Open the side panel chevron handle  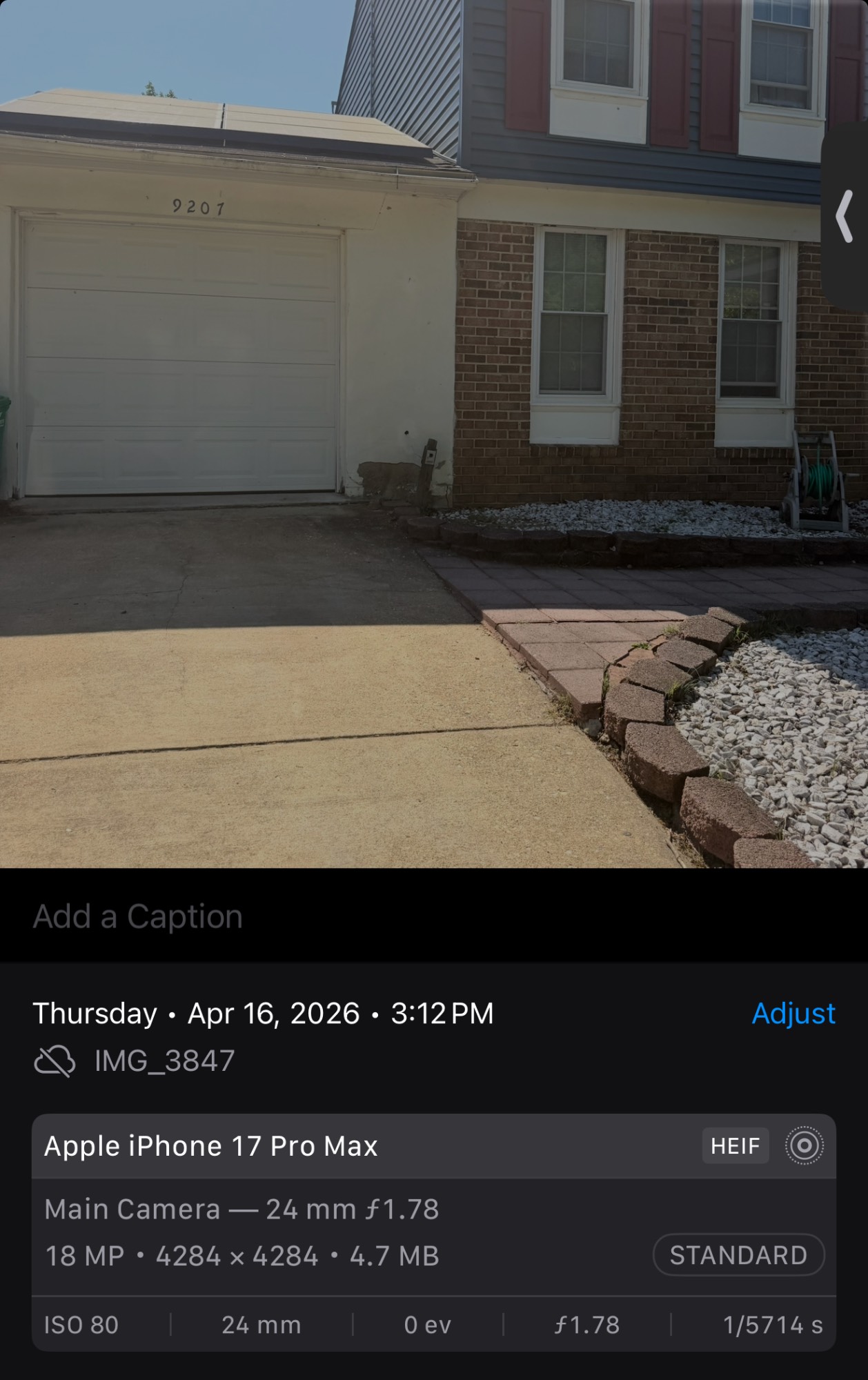coord(845,217)
